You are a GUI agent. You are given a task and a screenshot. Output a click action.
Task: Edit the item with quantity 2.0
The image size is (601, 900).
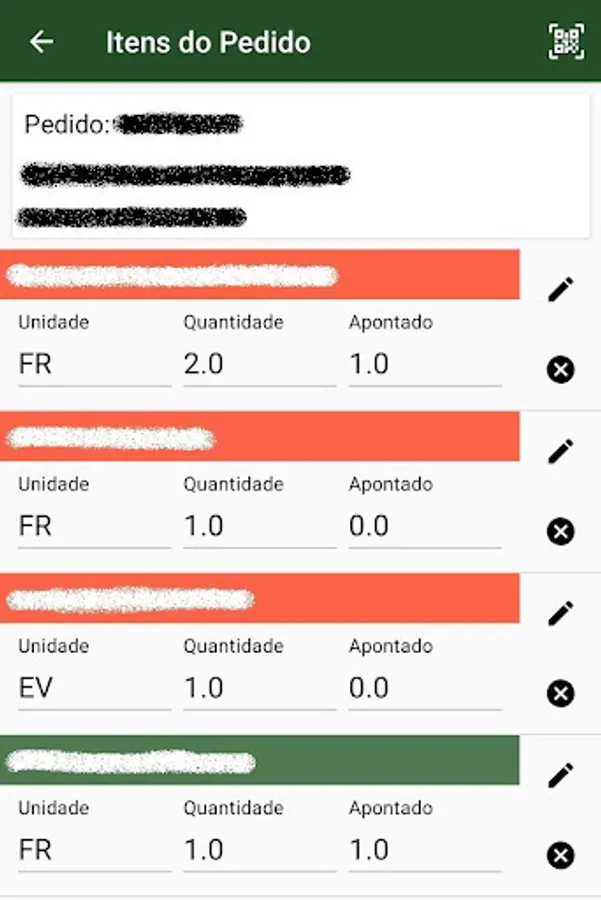[x=561, y=290]
